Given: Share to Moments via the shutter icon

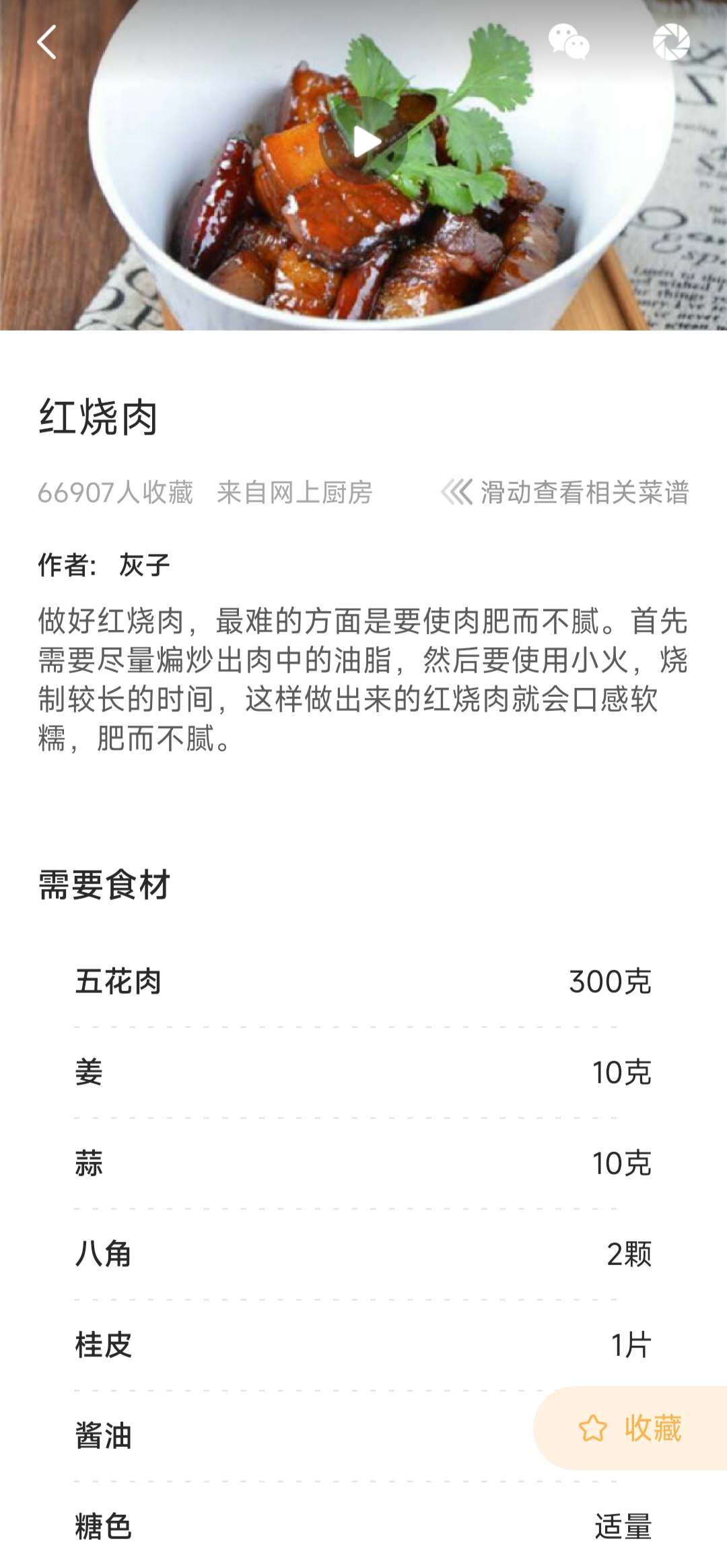Looking at the screenshot, I should (x=671, y=42).
